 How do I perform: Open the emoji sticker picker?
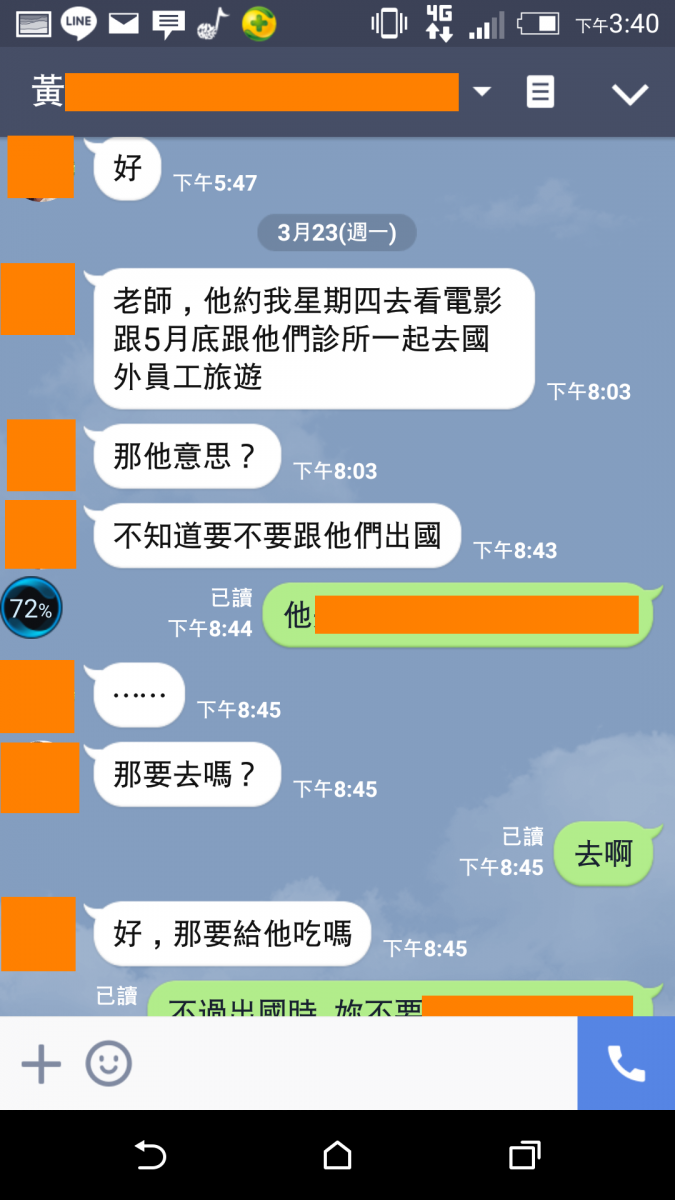click(108, 1064)
